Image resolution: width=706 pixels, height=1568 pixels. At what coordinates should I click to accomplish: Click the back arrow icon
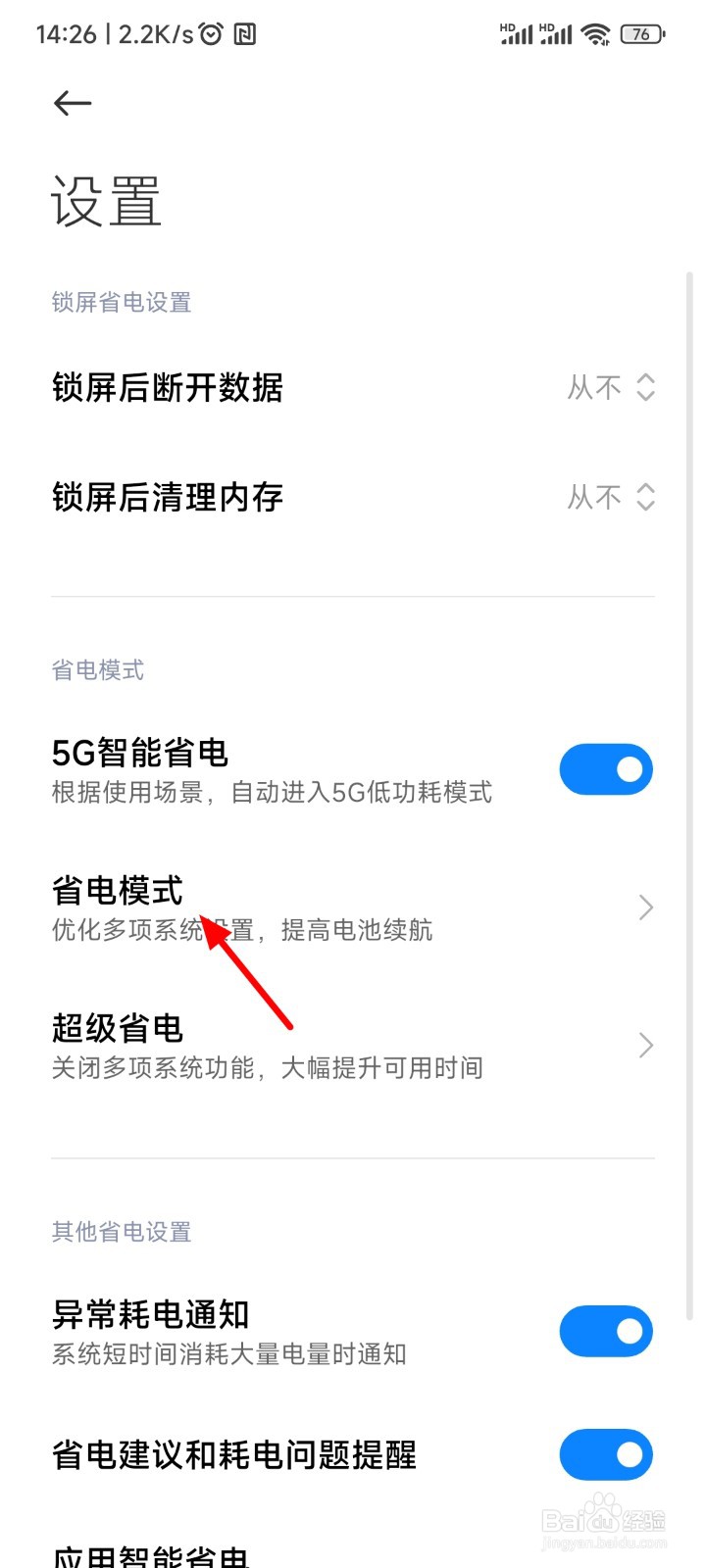click(x=73, y=103)
